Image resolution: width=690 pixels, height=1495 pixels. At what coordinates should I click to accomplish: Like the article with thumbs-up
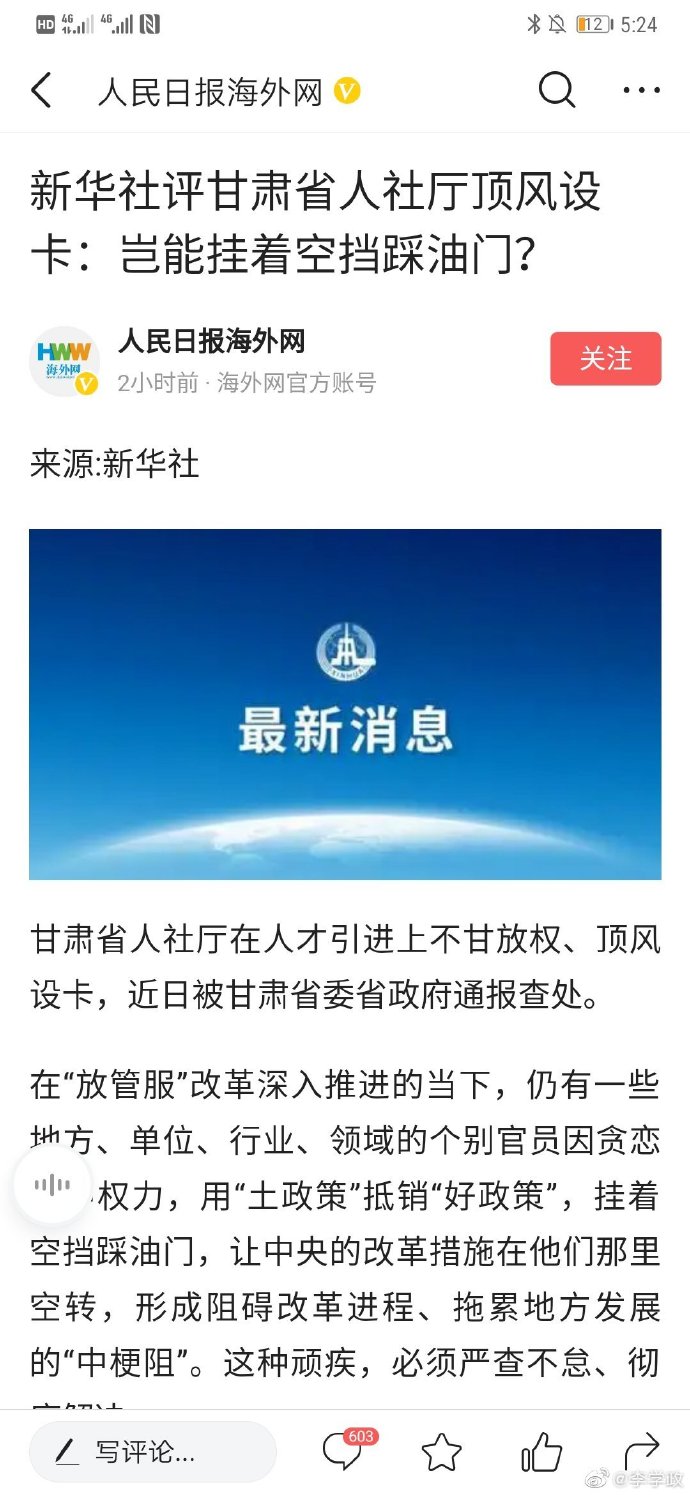[541, 1452]
